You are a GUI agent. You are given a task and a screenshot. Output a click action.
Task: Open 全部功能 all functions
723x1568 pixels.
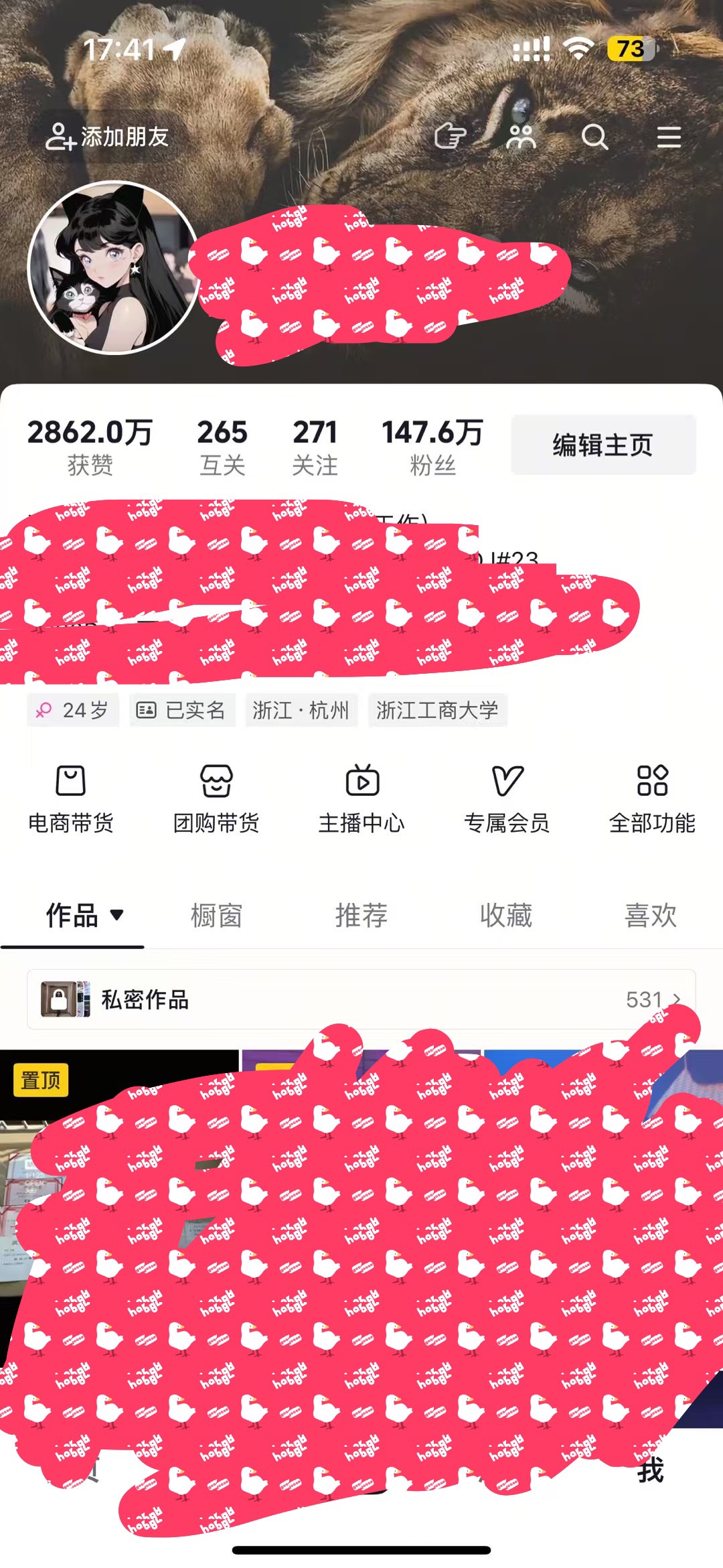pos(652,799)
